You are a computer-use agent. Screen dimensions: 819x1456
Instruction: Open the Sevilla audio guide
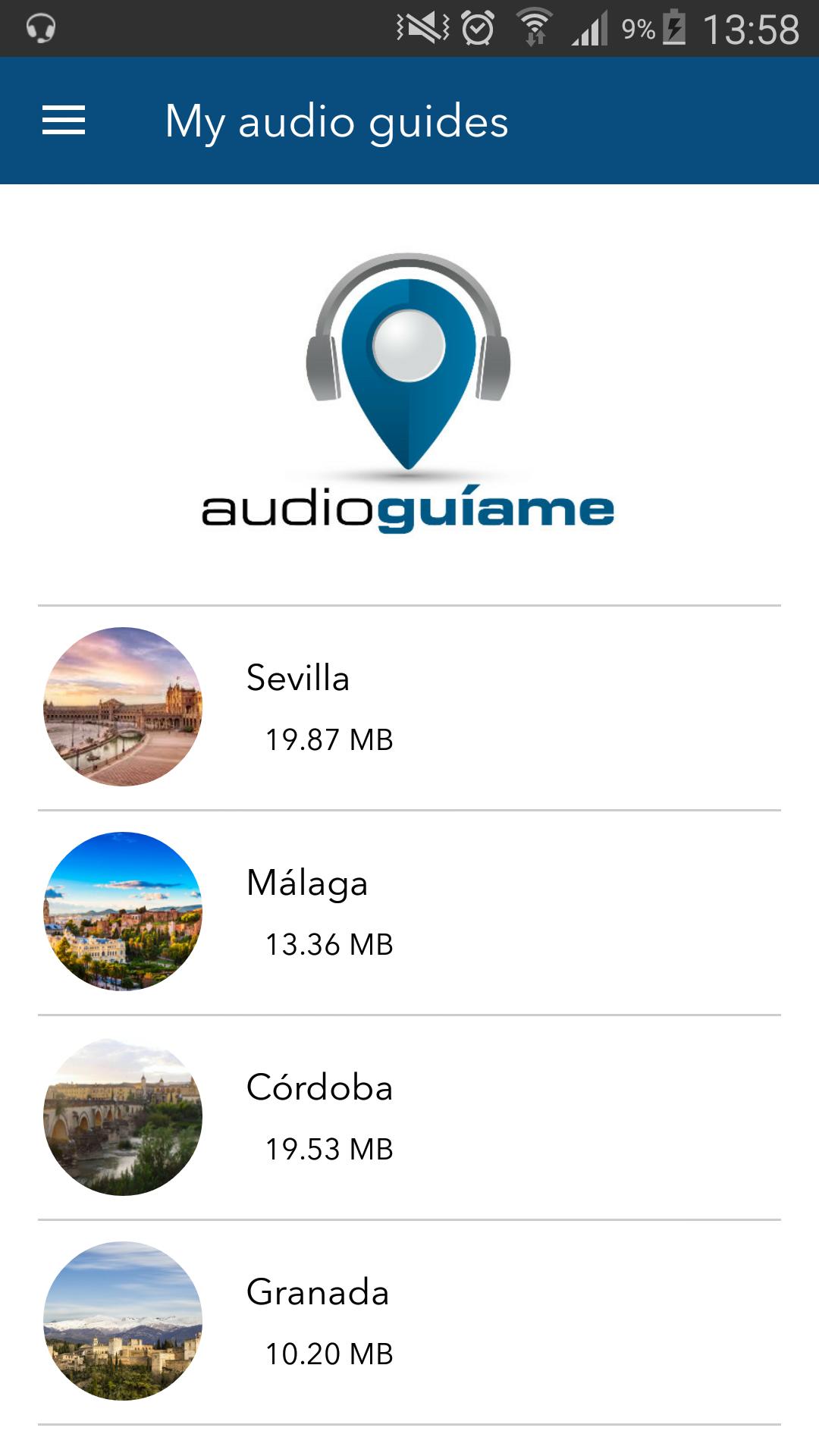[x=409, y=708]
